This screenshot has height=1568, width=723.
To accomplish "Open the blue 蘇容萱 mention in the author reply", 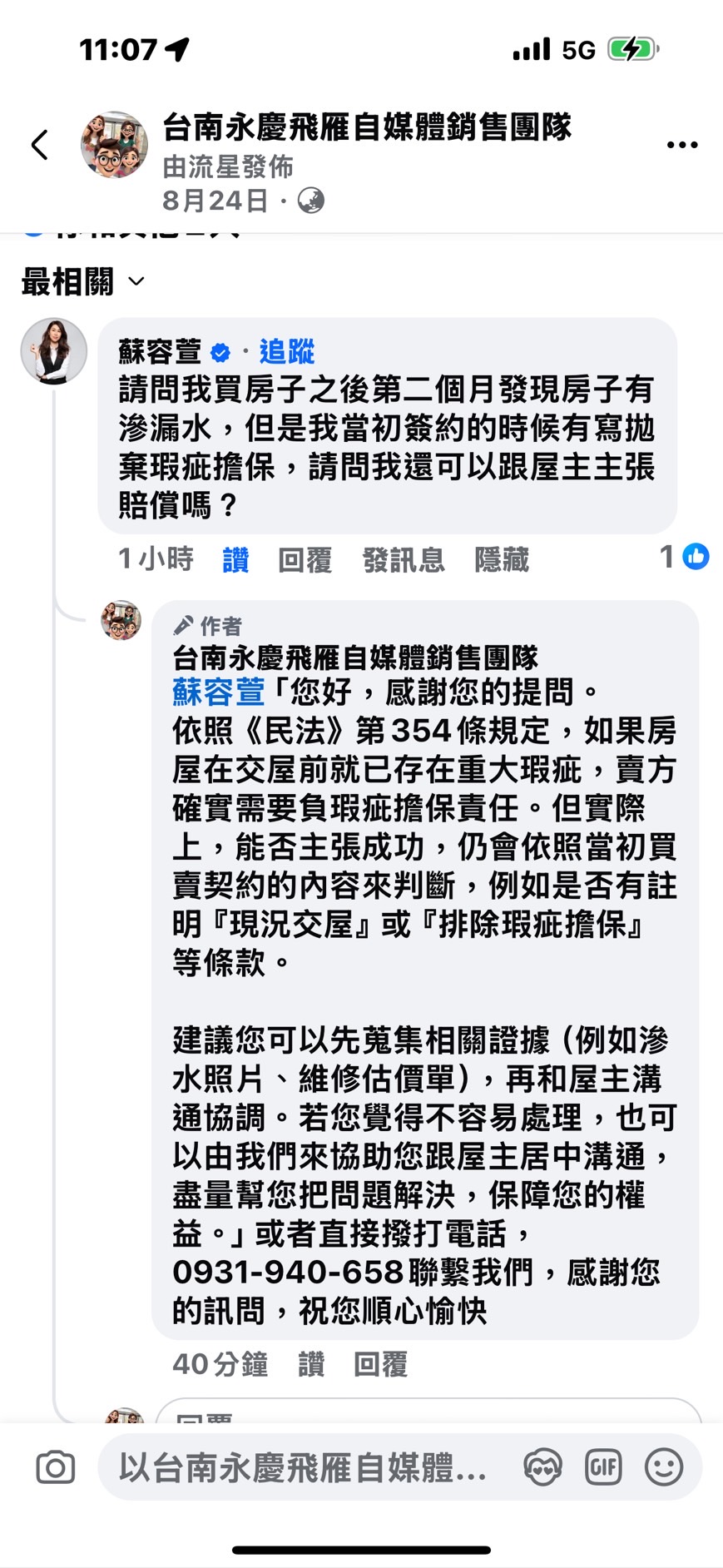I will [218, 692].
